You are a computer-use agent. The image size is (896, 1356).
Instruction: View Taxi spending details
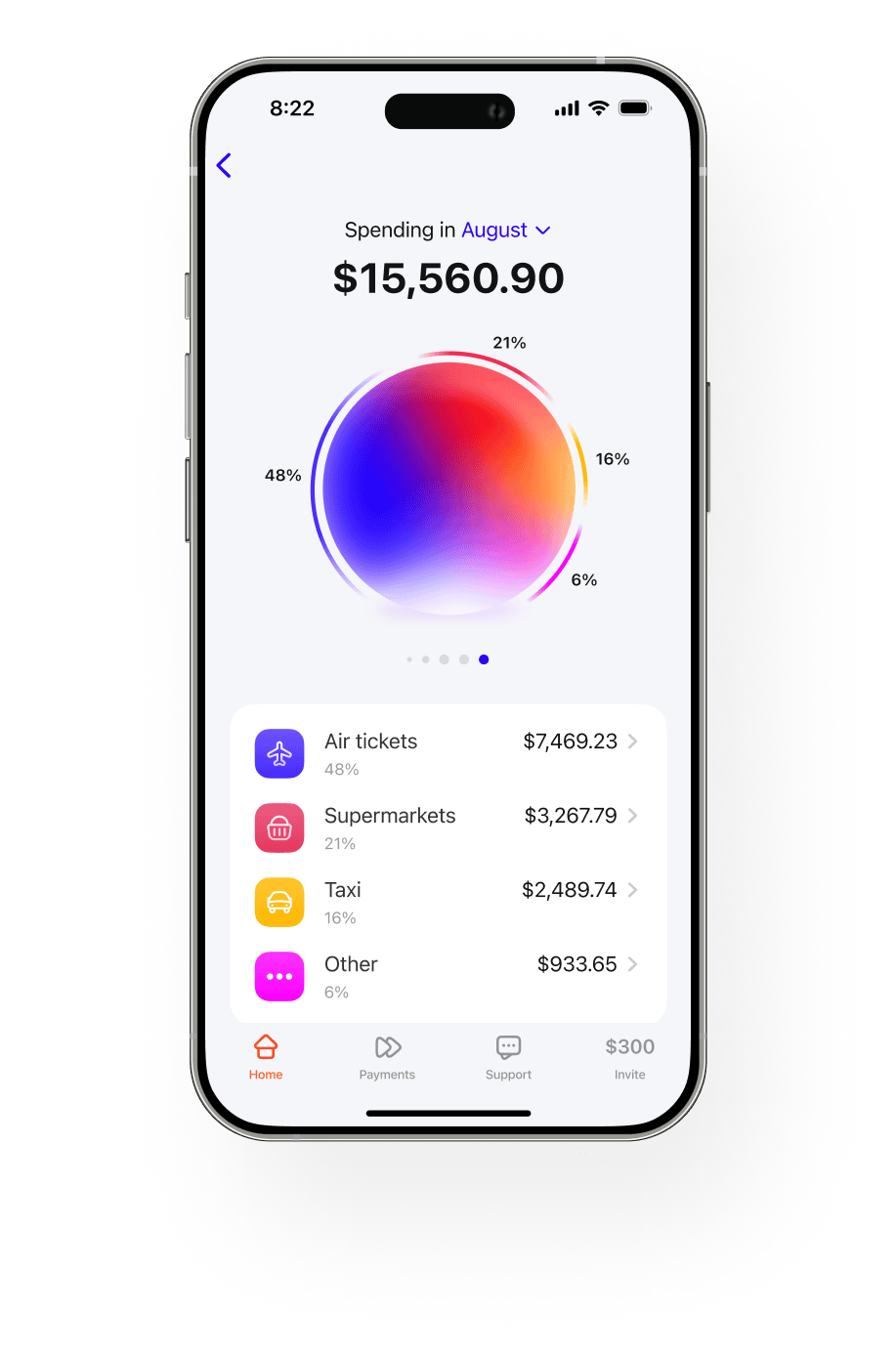click(448, 902)
